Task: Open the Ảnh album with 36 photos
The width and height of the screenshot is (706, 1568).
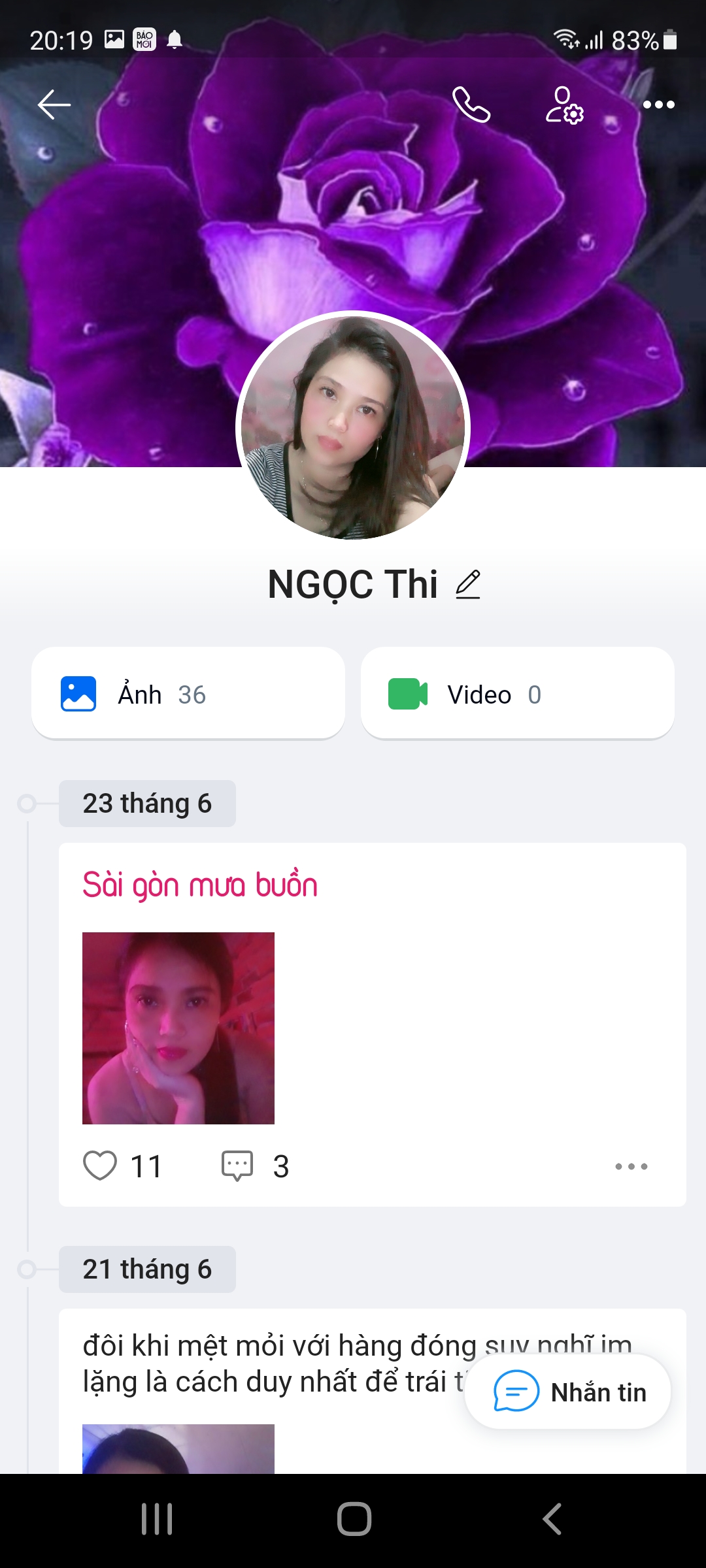Action: coord(188,694)
